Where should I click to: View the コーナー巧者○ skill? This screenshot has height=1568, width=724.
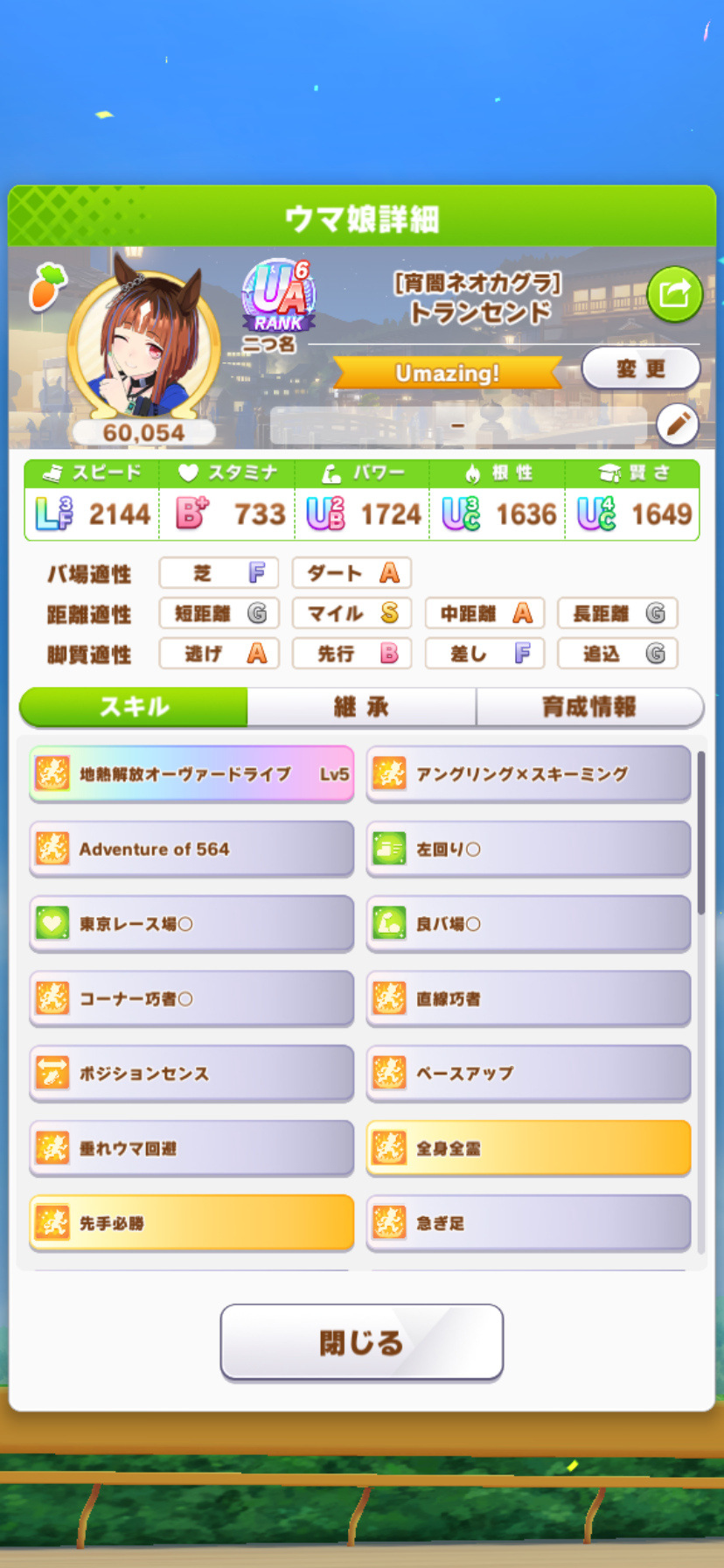click(191, 998)
